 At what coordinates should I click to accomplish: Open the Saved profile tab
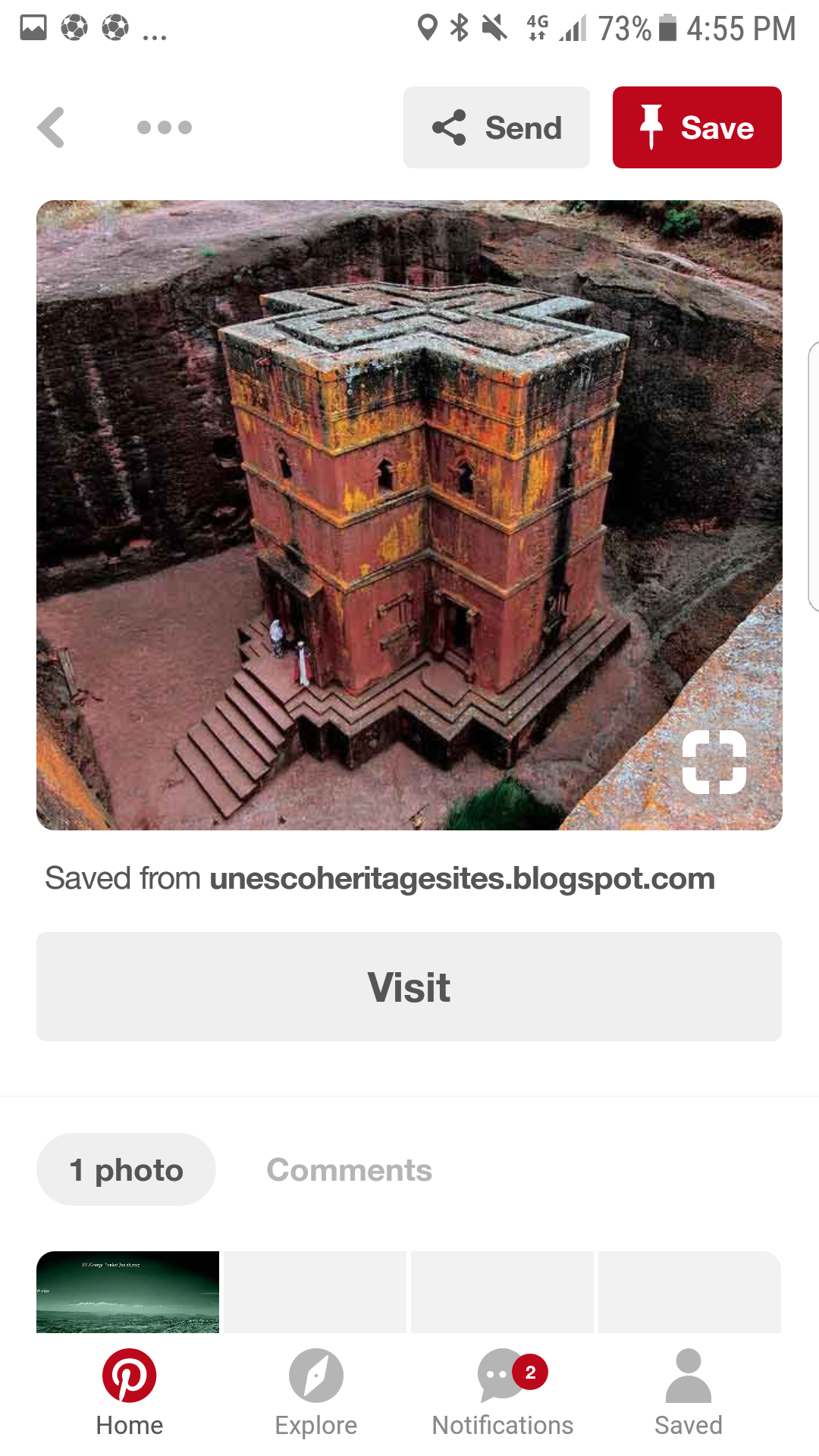[x=689, y=1393]
